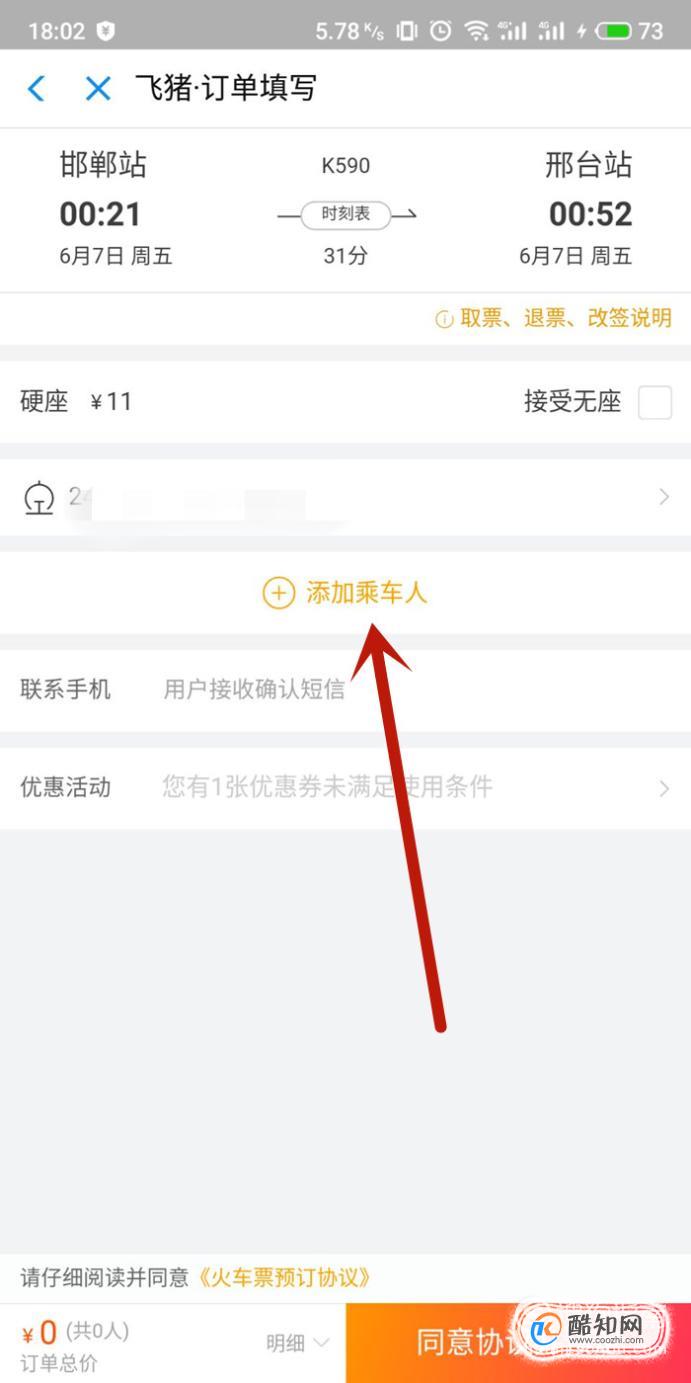Open 优惠活动 coupon row
Image resolution: width=691 pixels, height=1383 pixels.
(345, 788)
